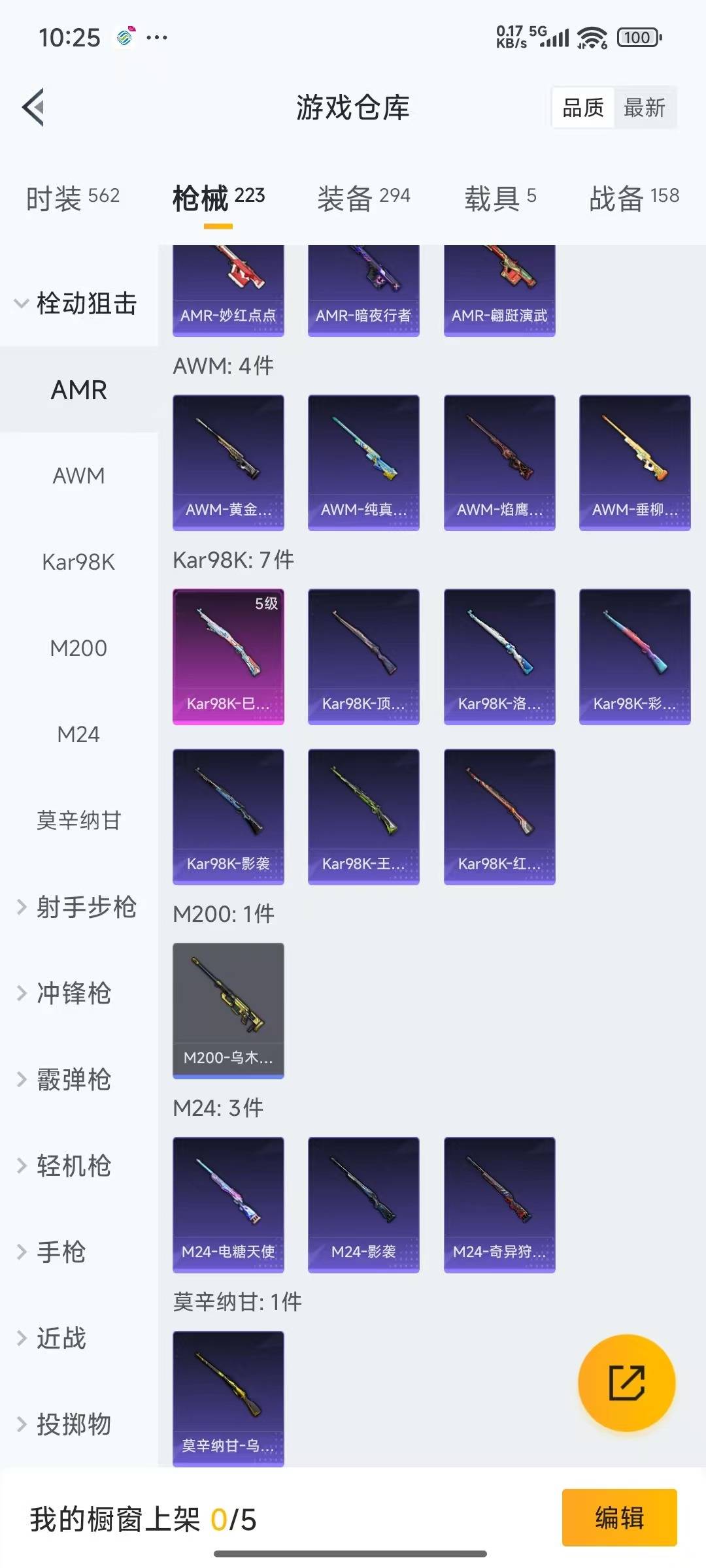Jump to the M200 subcategory
706x1568 pixels.
point(78,648)
